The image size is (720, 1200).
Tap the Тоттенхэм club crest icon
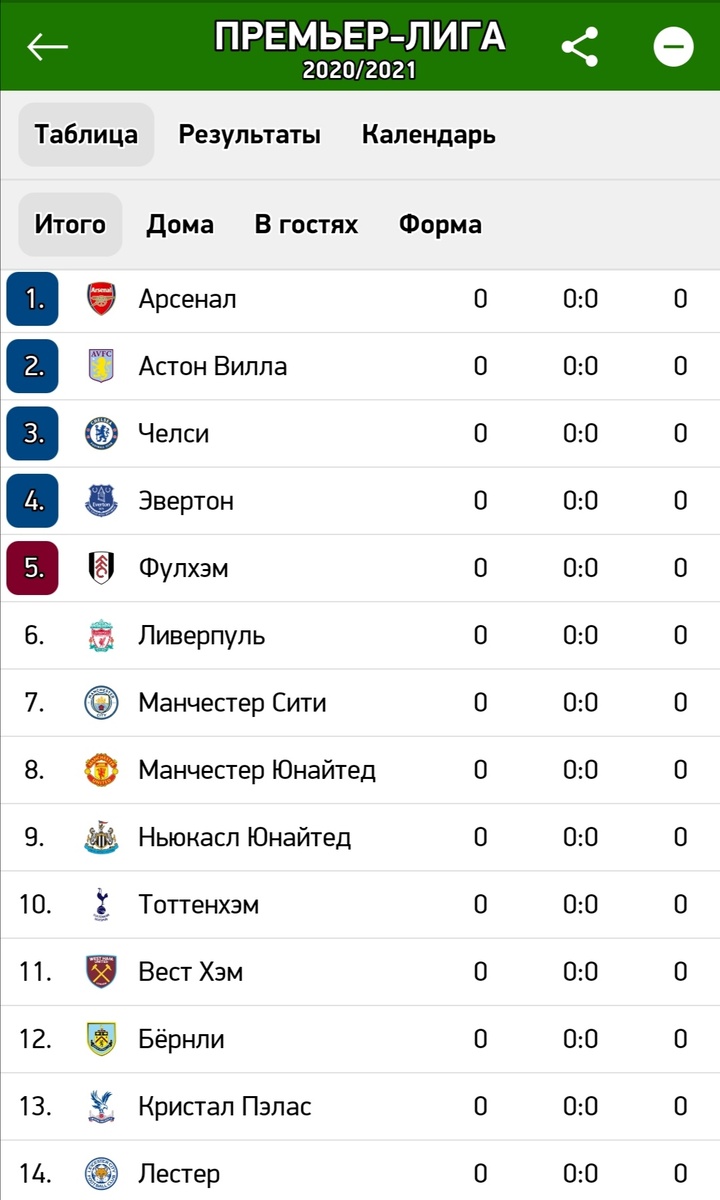click(x=99, y=903)
